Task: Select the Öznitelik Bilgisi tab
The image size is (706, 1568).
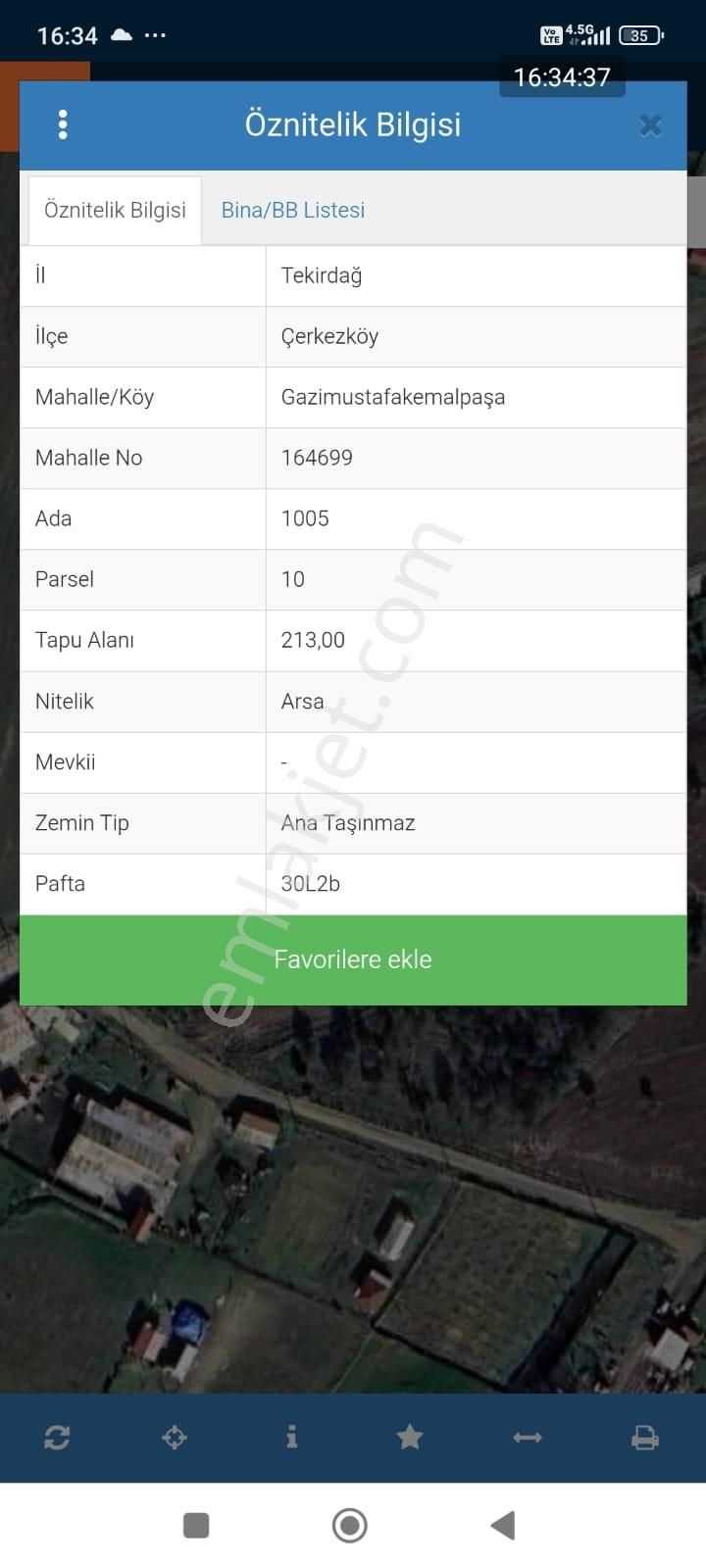Action: [115, 210]
